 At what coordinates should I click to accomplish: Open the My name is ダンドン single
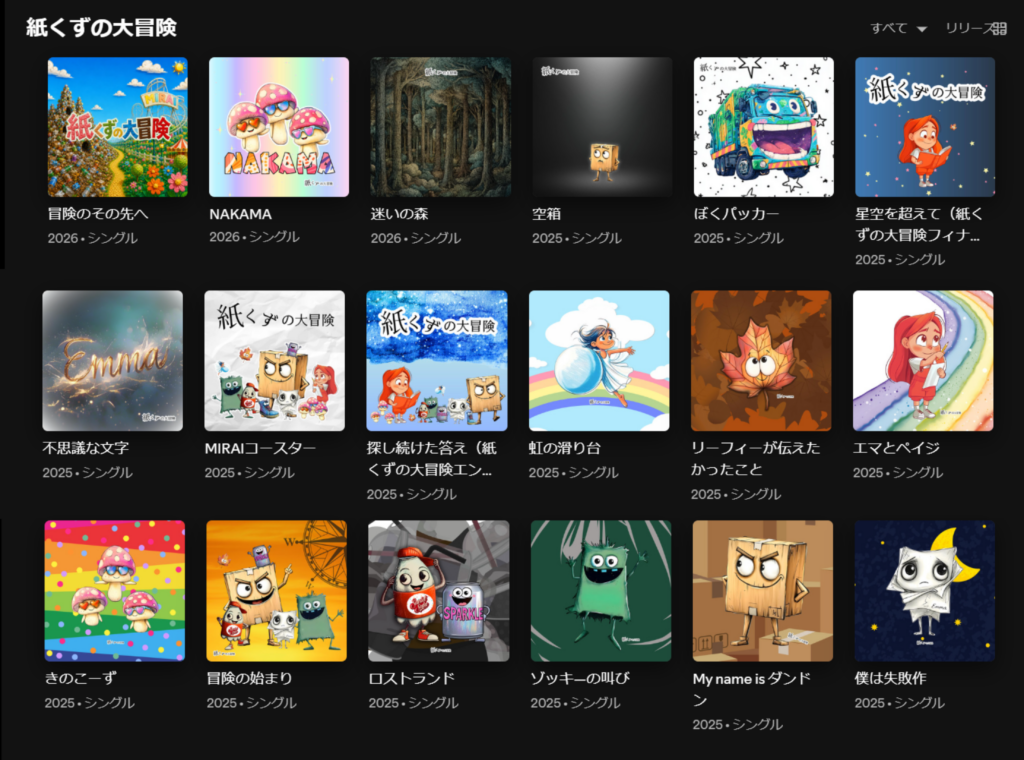(763, 591)
